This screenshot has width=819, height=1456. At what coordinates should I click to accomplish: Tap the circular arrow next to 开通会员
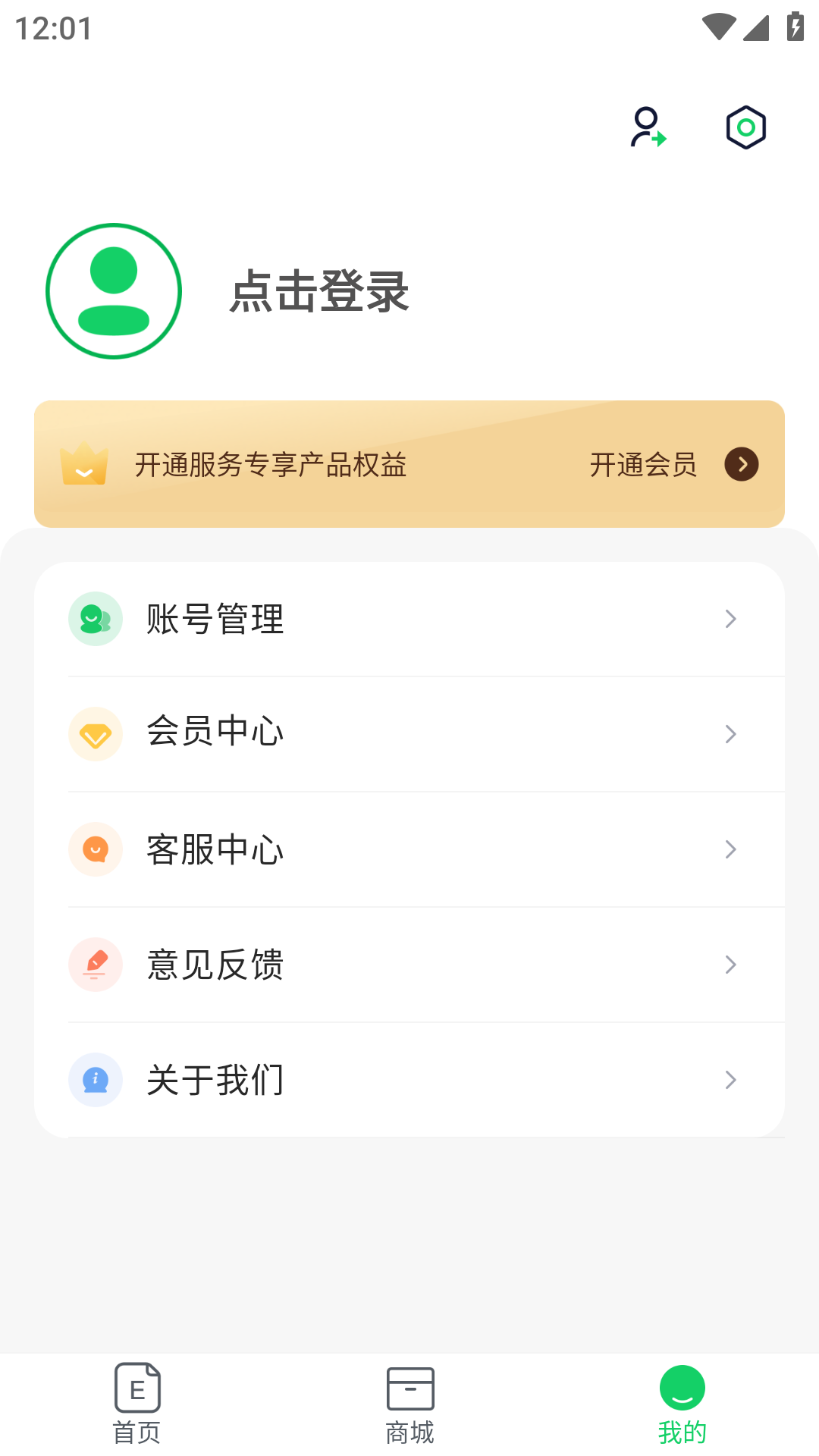(741, 466)
